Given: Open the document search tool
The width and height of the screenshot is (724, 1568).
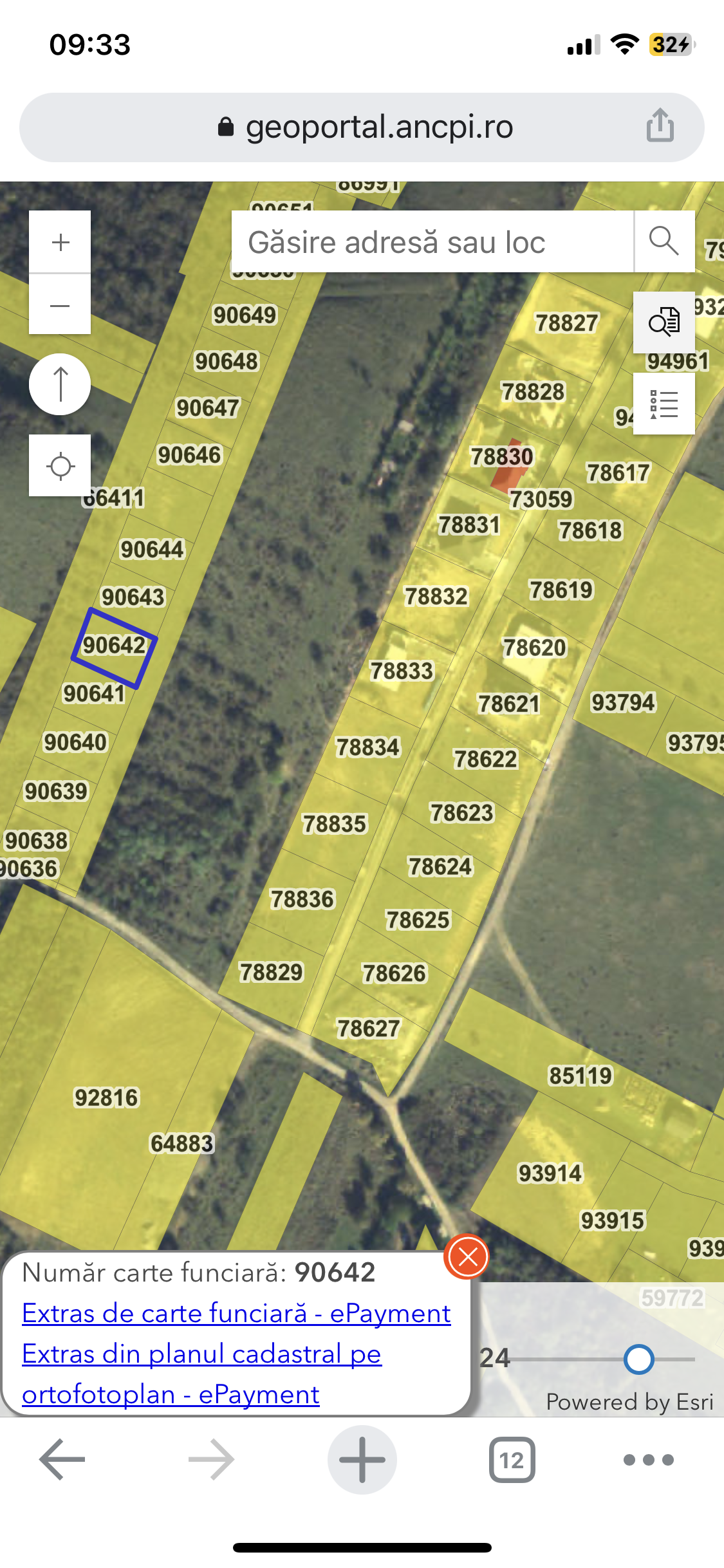Looking at the screenshot, I should 664,322.
